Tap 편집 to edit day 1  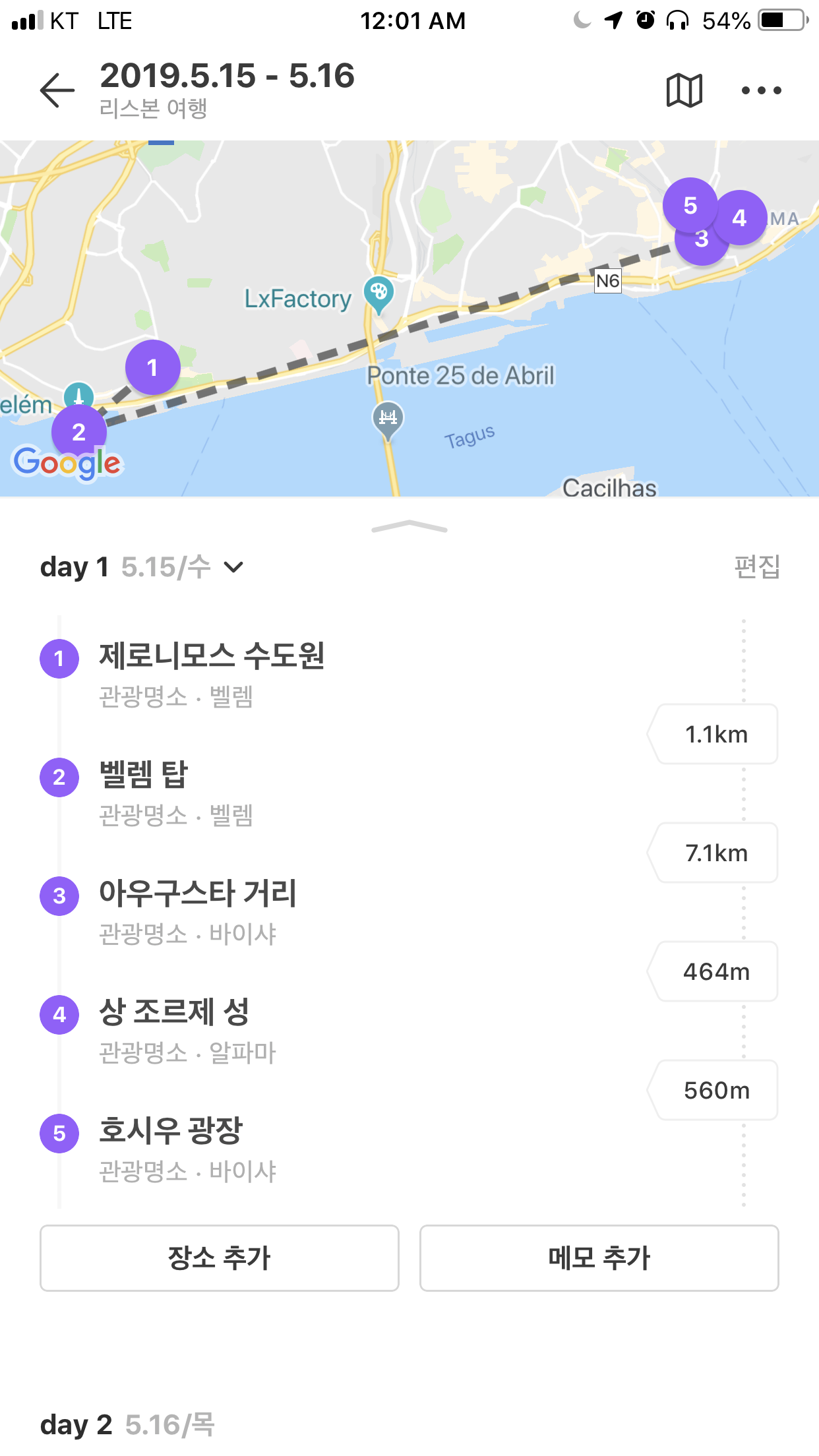(x=756, y=566)
